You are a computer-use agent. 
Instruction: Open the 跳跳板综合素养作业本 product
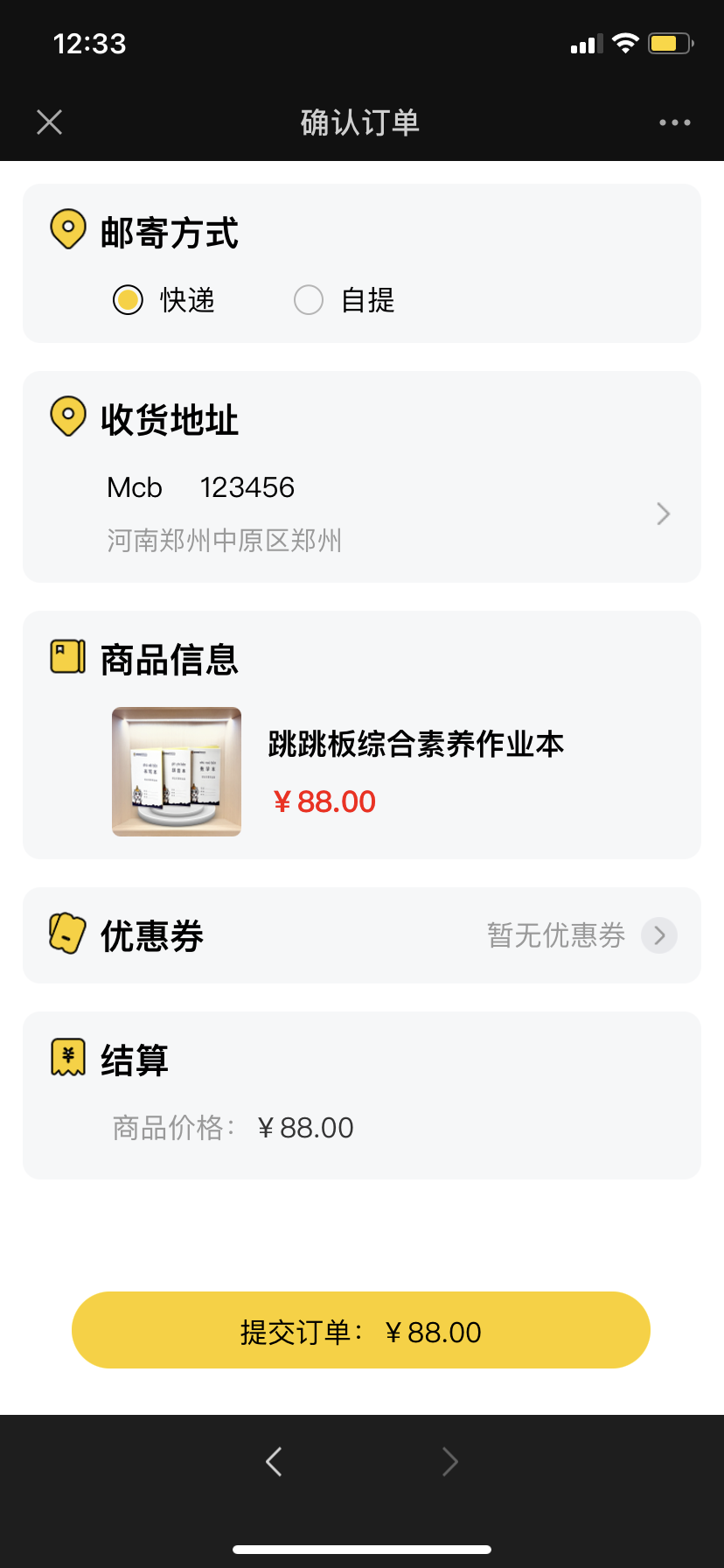(x=415, y=745)
